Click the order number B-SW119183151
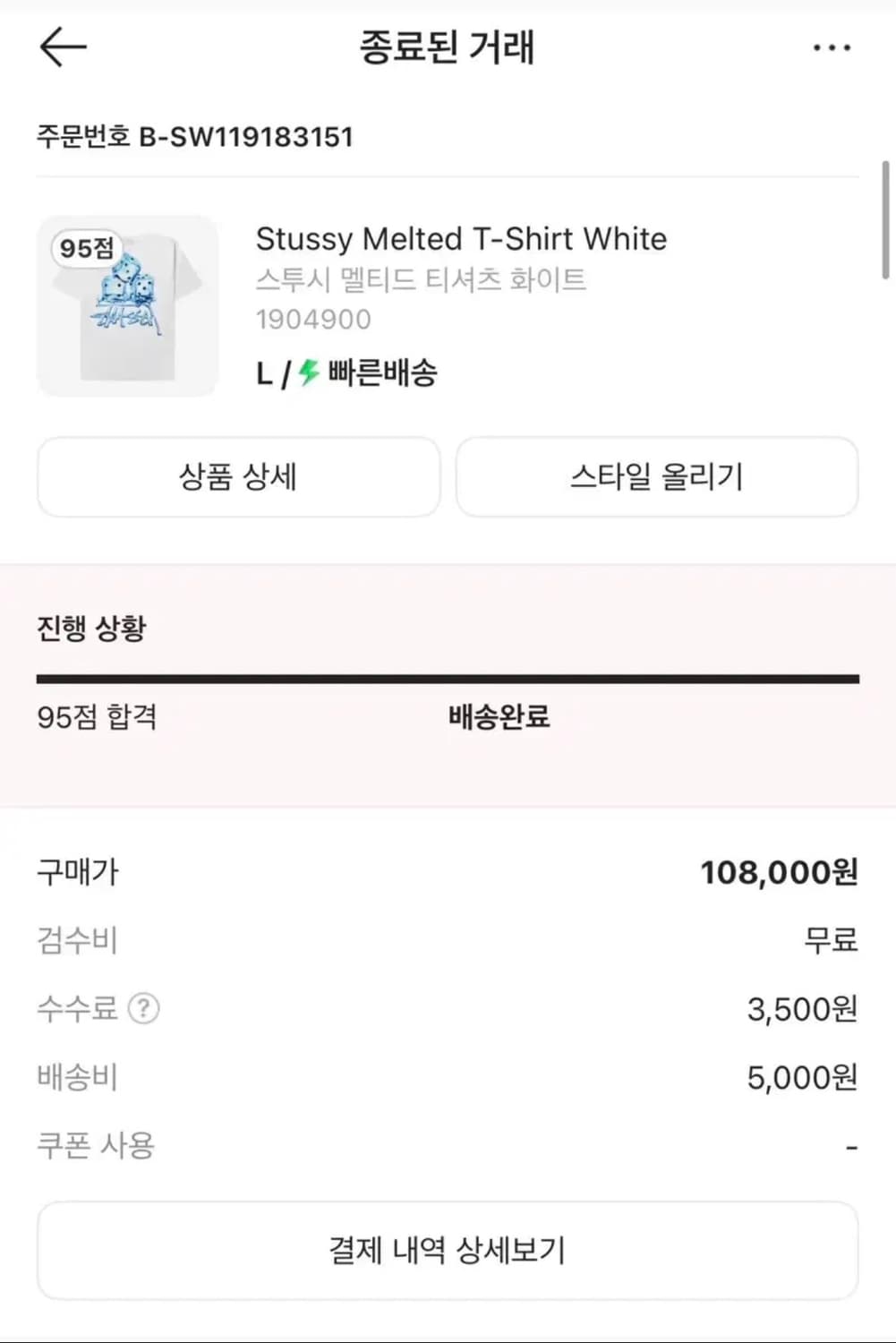 point(193,137)
